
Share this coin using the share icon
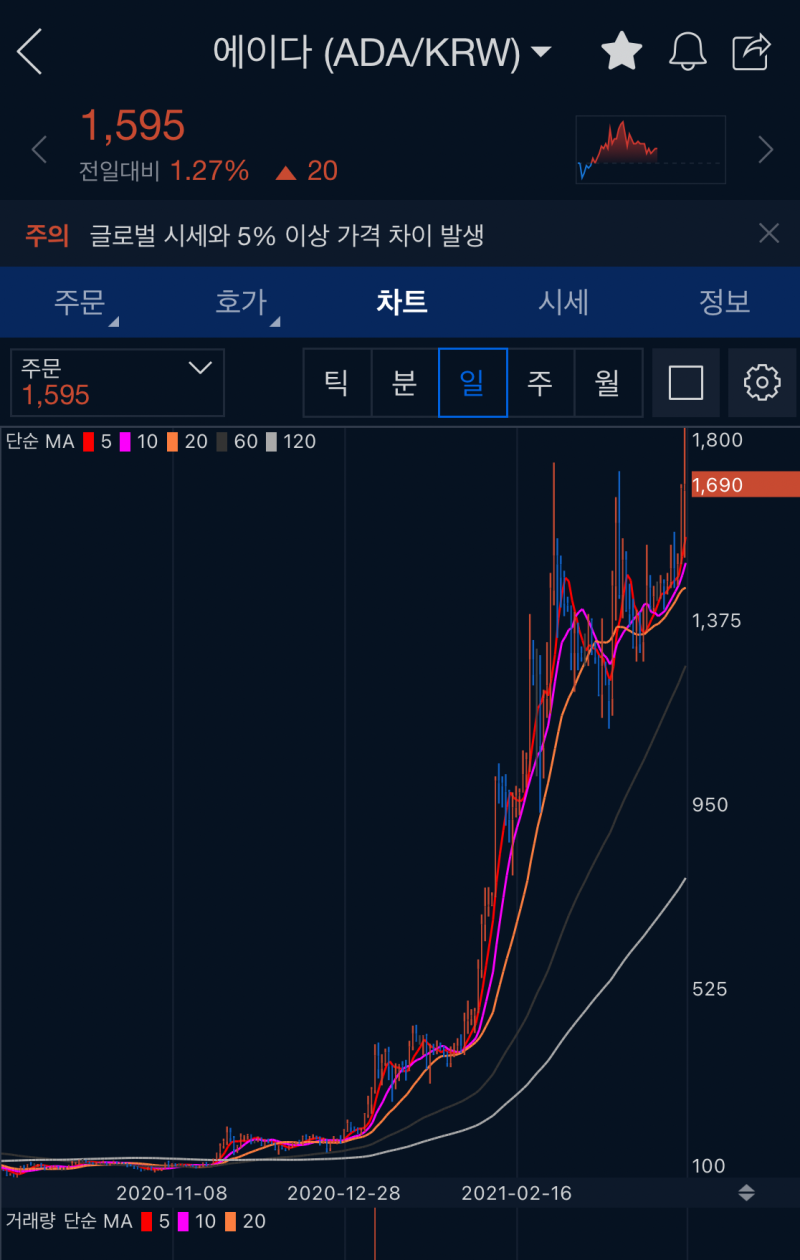[x=751, y=49]
